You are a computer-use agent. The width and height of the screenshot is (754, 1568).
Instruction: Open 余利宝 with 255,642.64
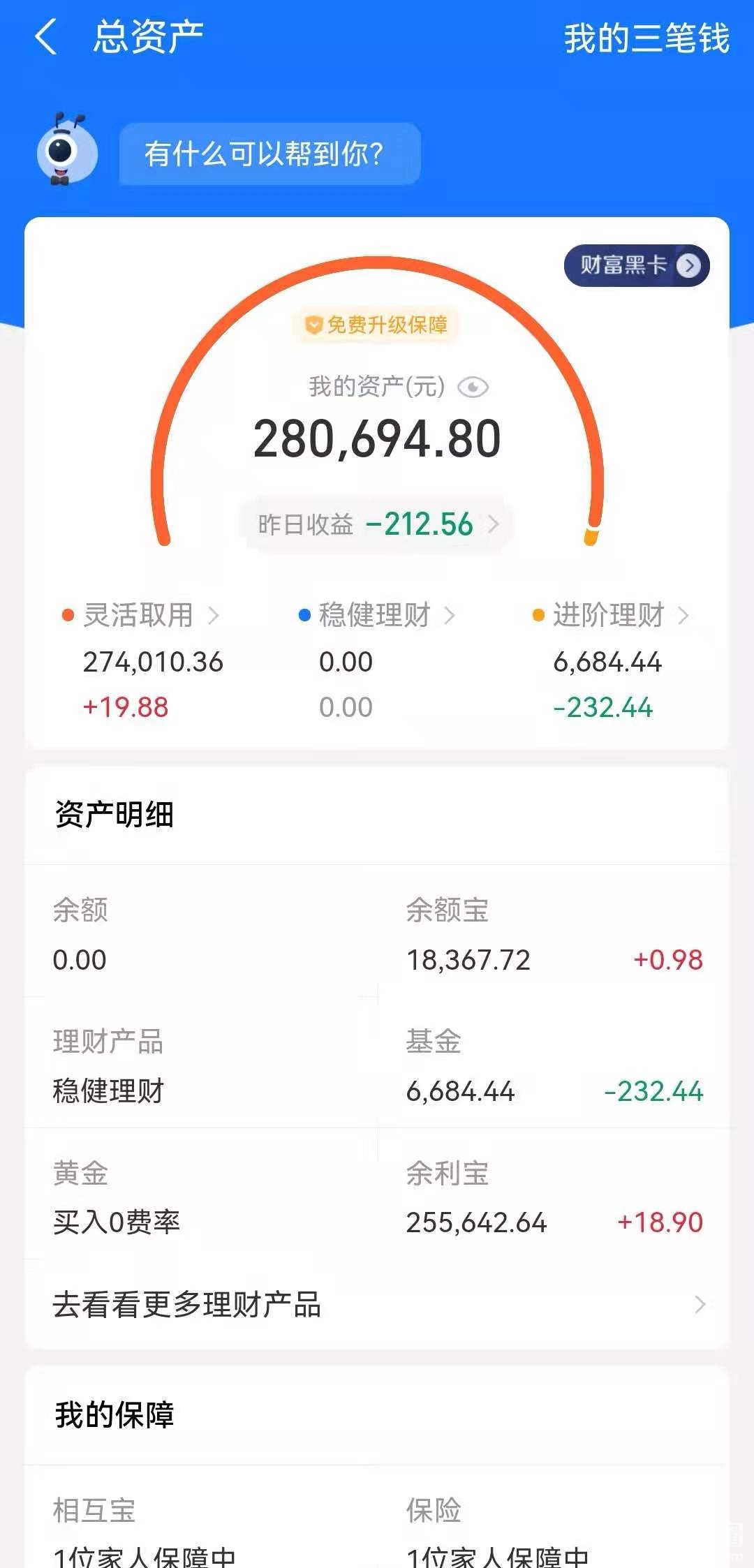(553, 1198)
